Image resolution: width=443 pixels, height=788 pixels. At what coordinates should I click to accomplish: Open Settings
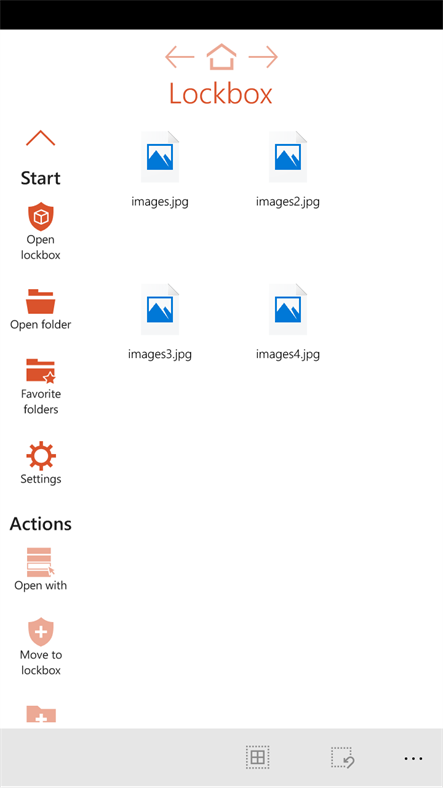(x=41, y=463)
